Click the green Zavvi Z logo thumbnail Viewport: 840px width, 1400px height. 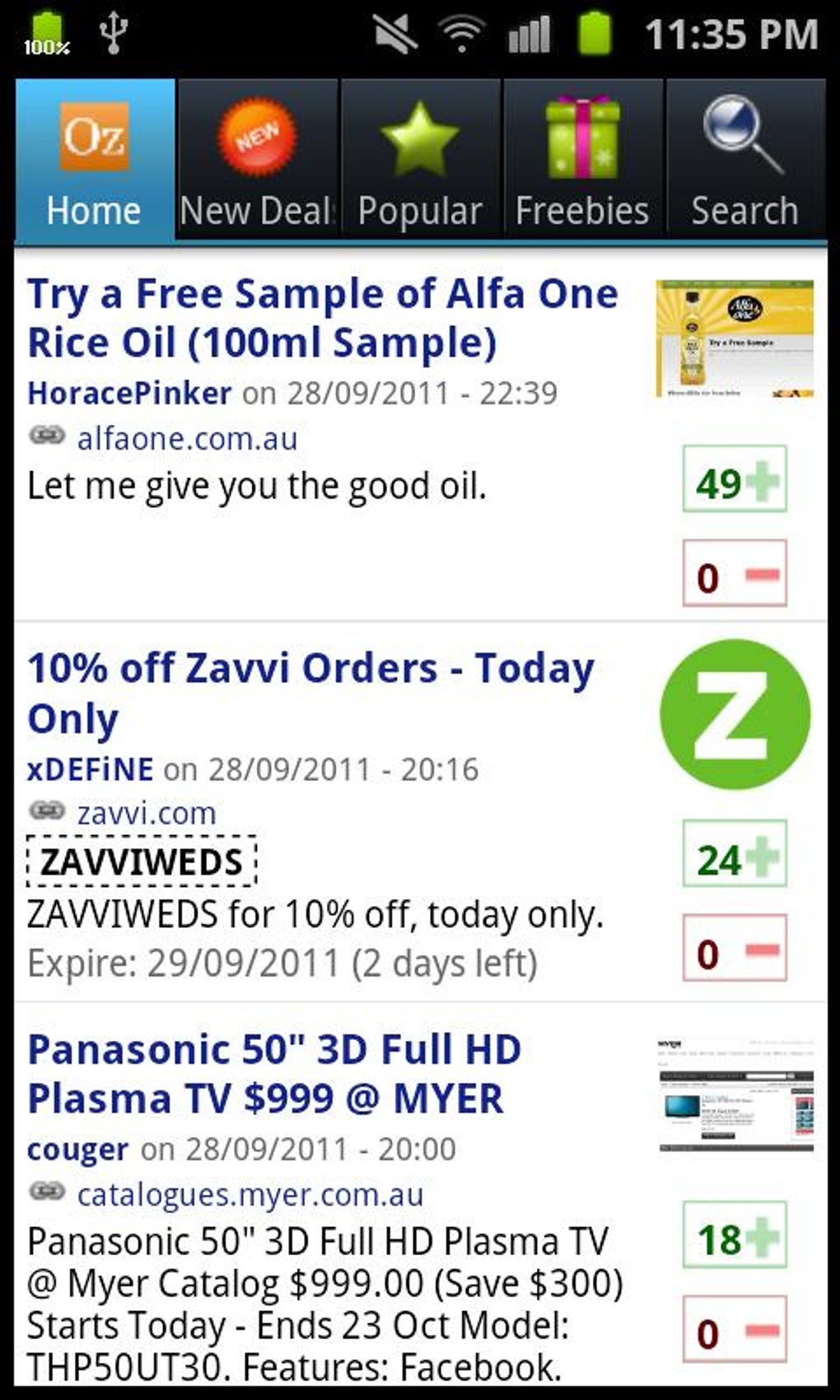738,715
